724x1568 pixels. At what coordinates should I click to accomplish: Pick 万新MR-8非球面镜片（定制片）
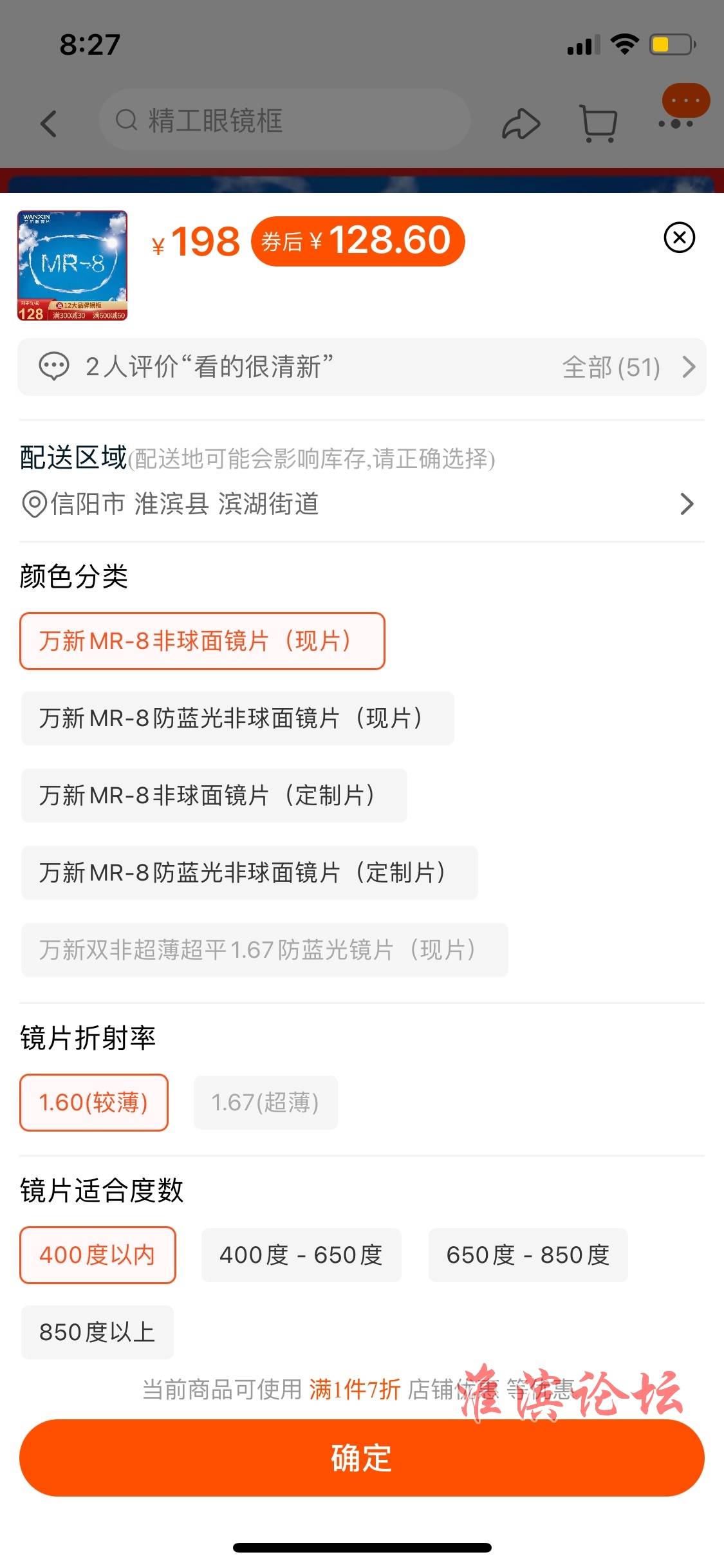pos(214,795)
